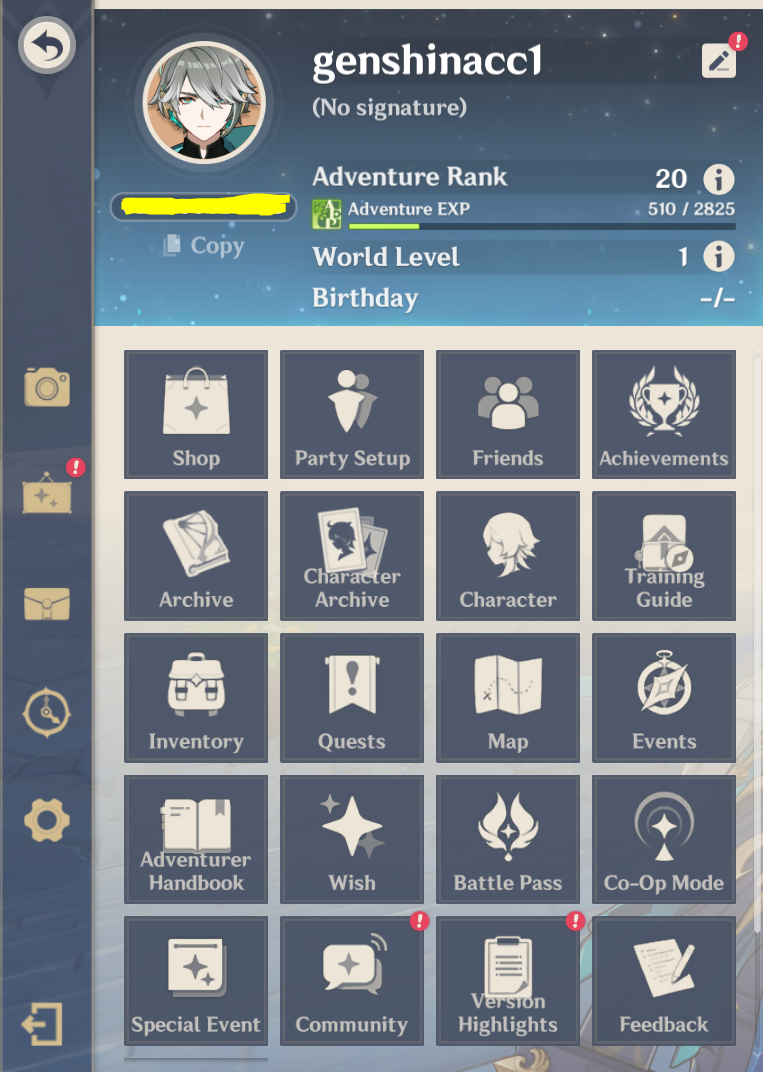The width and height of the screenshot is (763, 1072).
Task: Open the Shop
Action: click(x=196, y=415)
